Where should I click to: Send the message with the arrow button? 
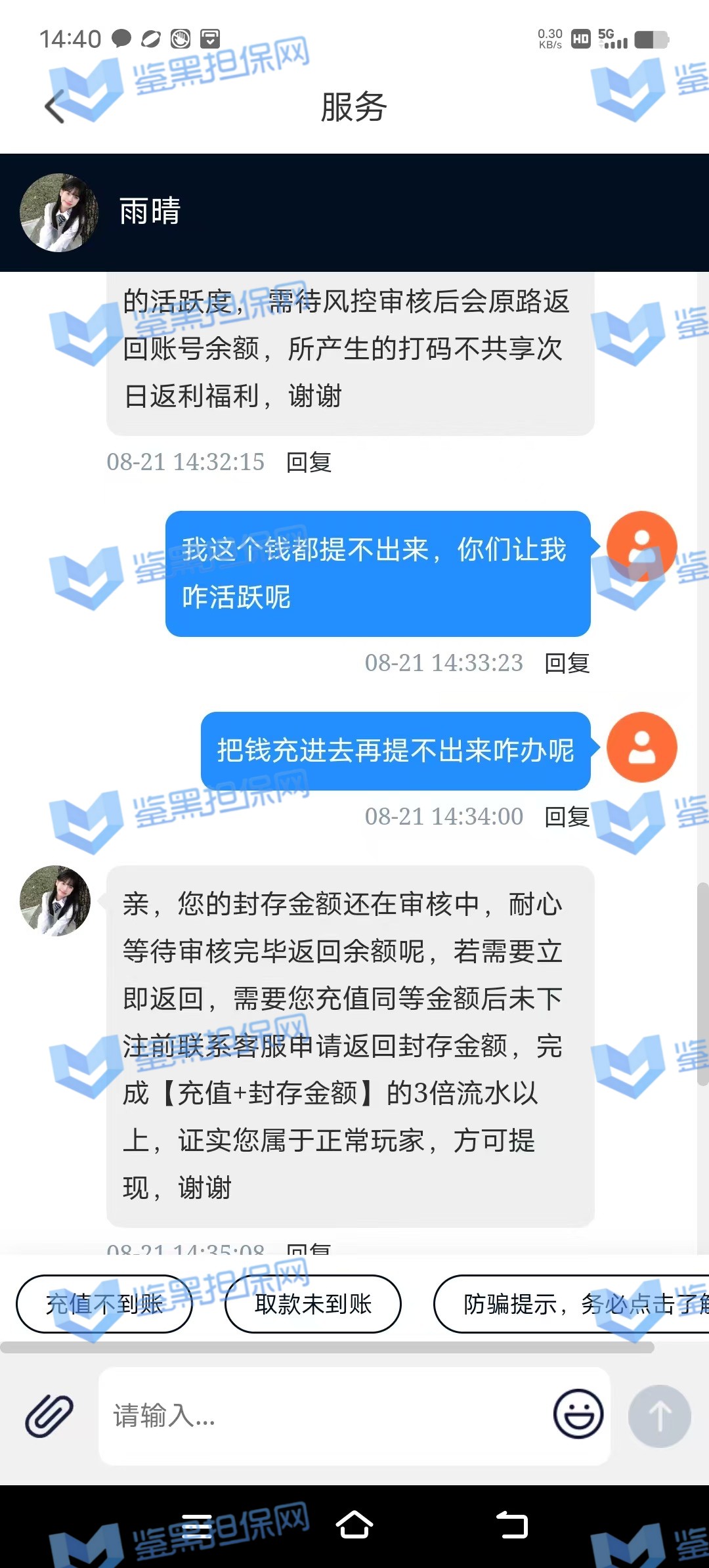point(659,1416)
